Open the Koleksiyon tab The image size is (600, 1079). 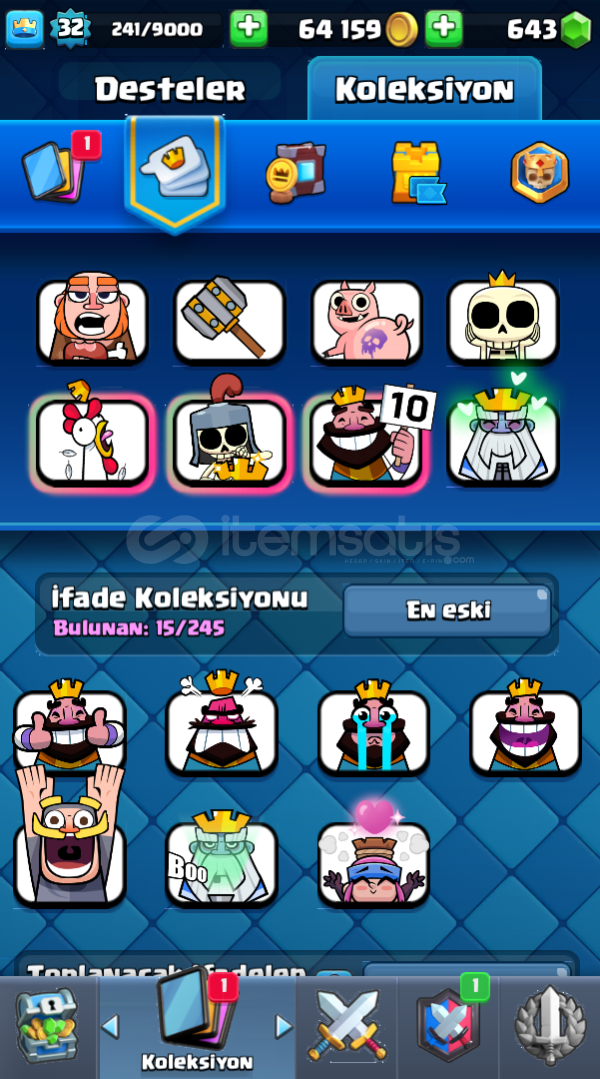424,89
